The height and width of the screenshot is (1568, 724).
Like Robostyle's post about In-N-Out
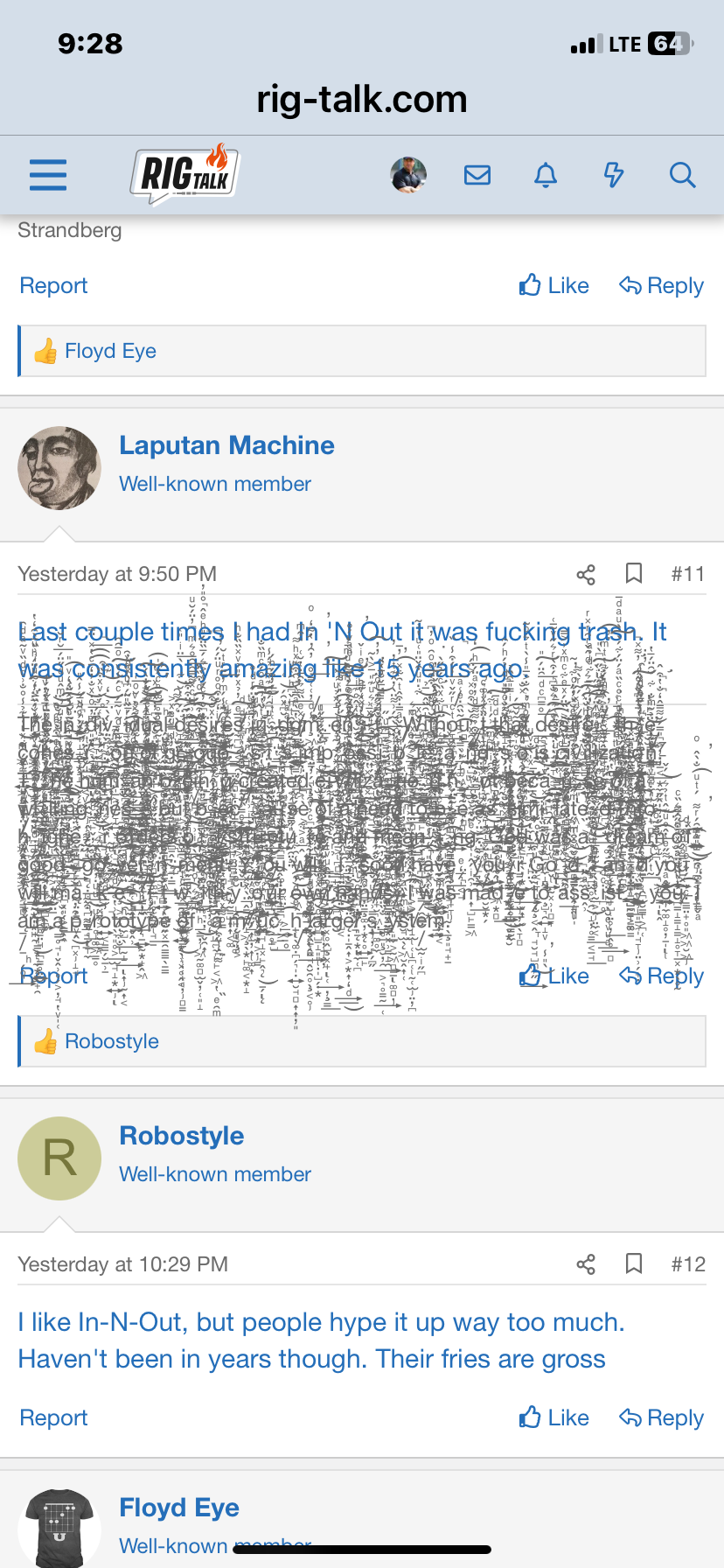click(554, 1417)
